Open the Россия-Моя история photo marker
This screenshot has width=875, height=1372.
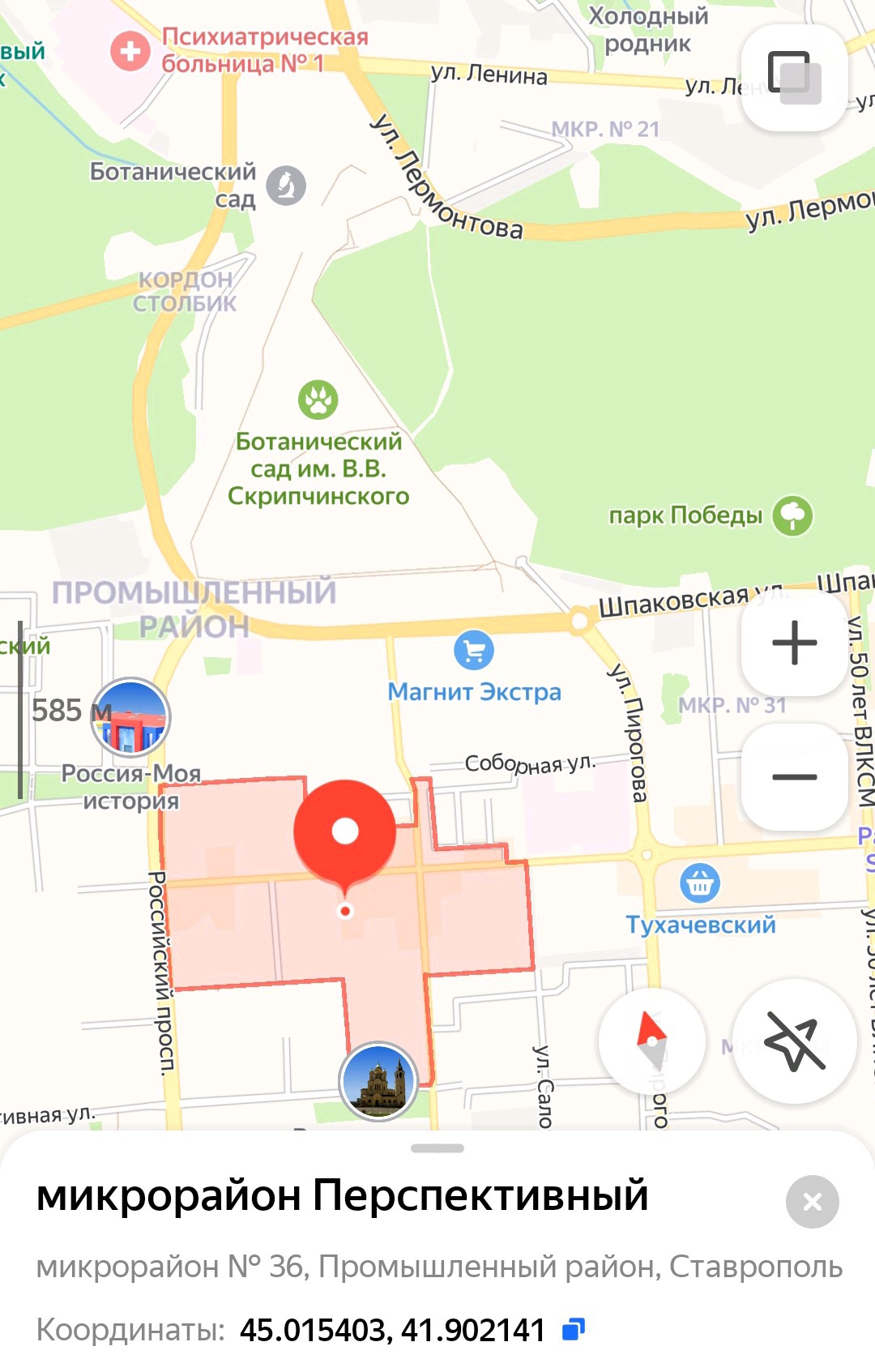130,717
